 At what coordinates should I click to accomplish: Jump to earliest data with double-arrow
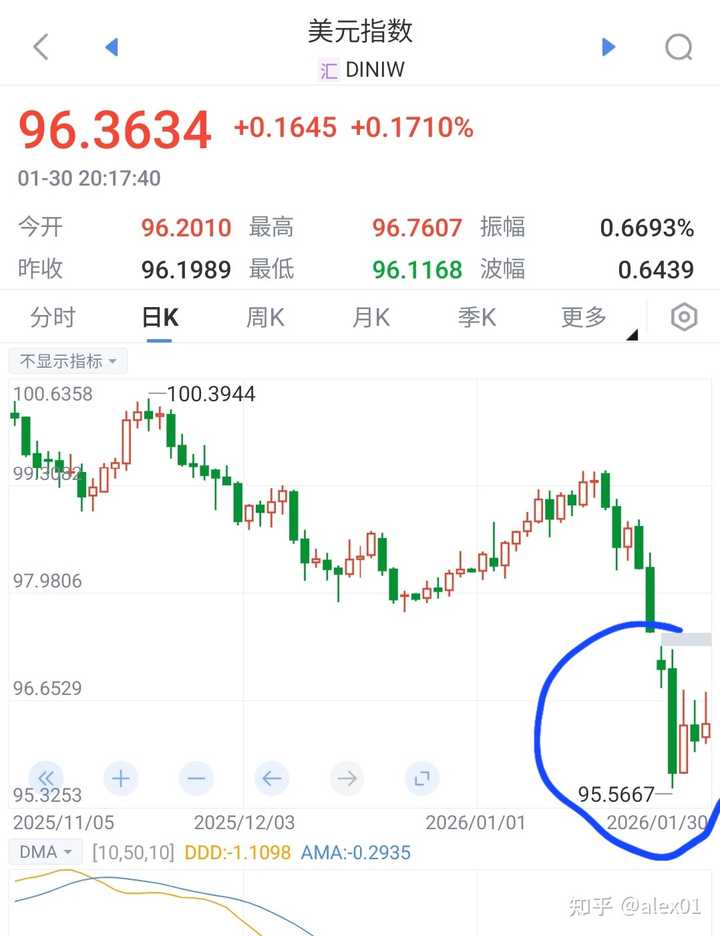46,778
